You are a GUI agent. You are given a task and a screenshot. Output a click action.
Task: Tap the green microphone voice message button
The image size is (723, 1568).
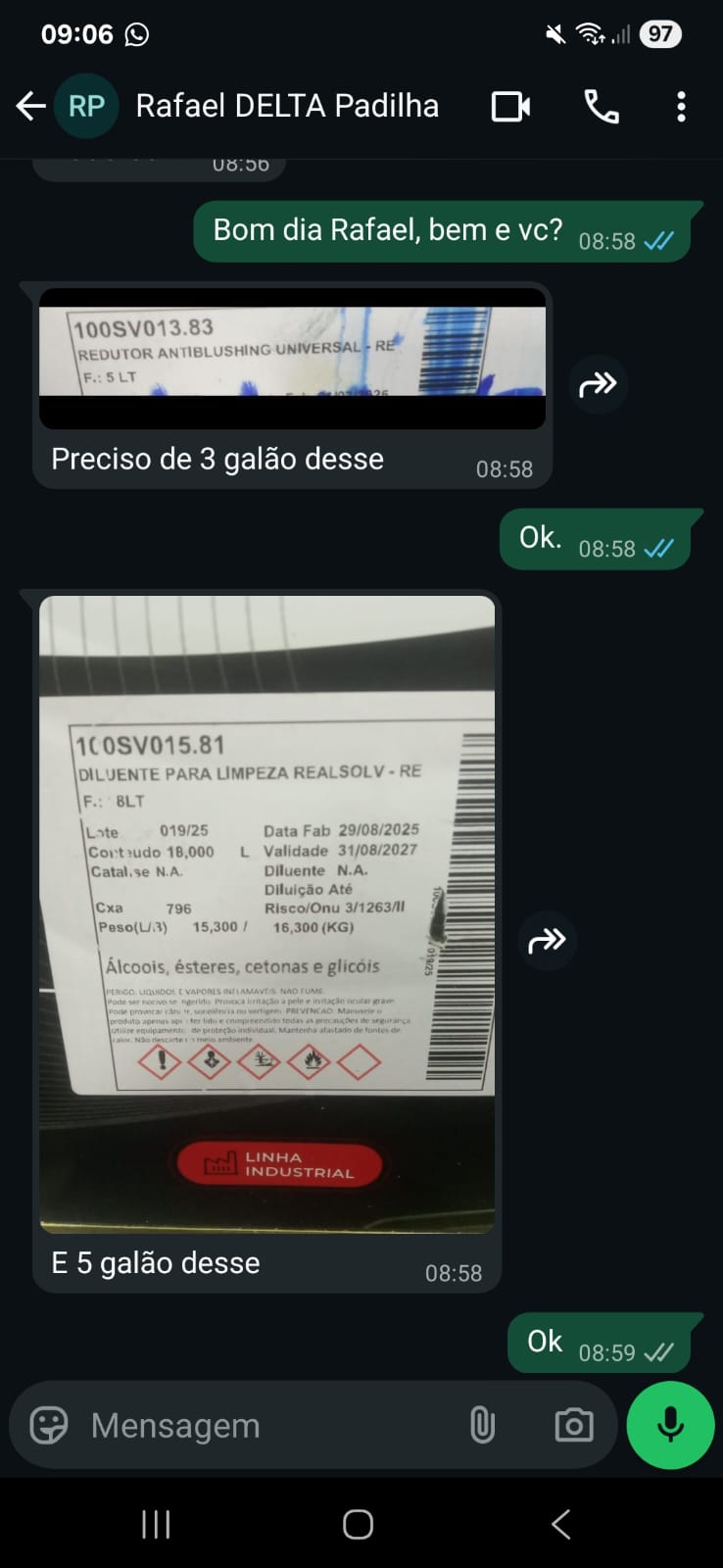(670, 1425)
